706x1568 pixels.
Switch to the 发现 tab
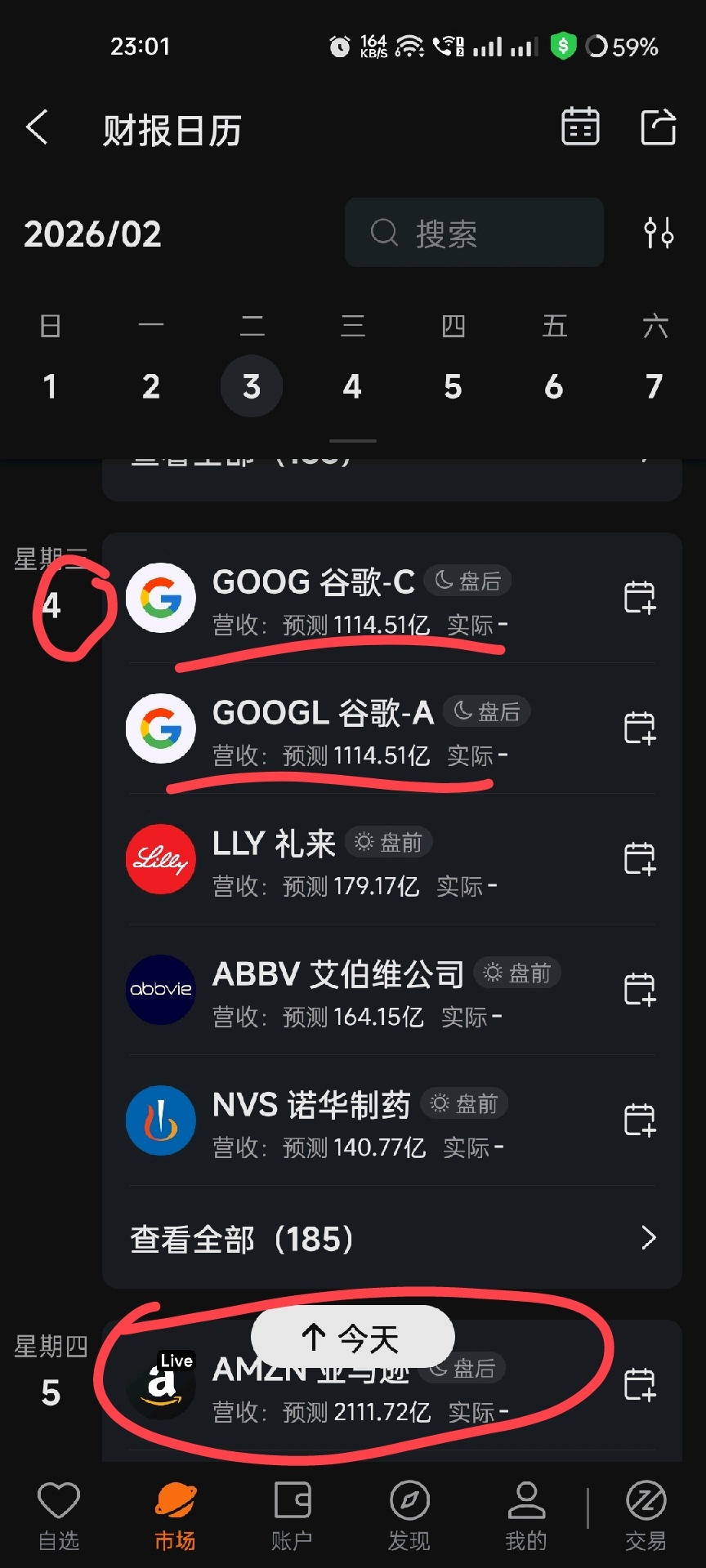(x=409, y=1516)
